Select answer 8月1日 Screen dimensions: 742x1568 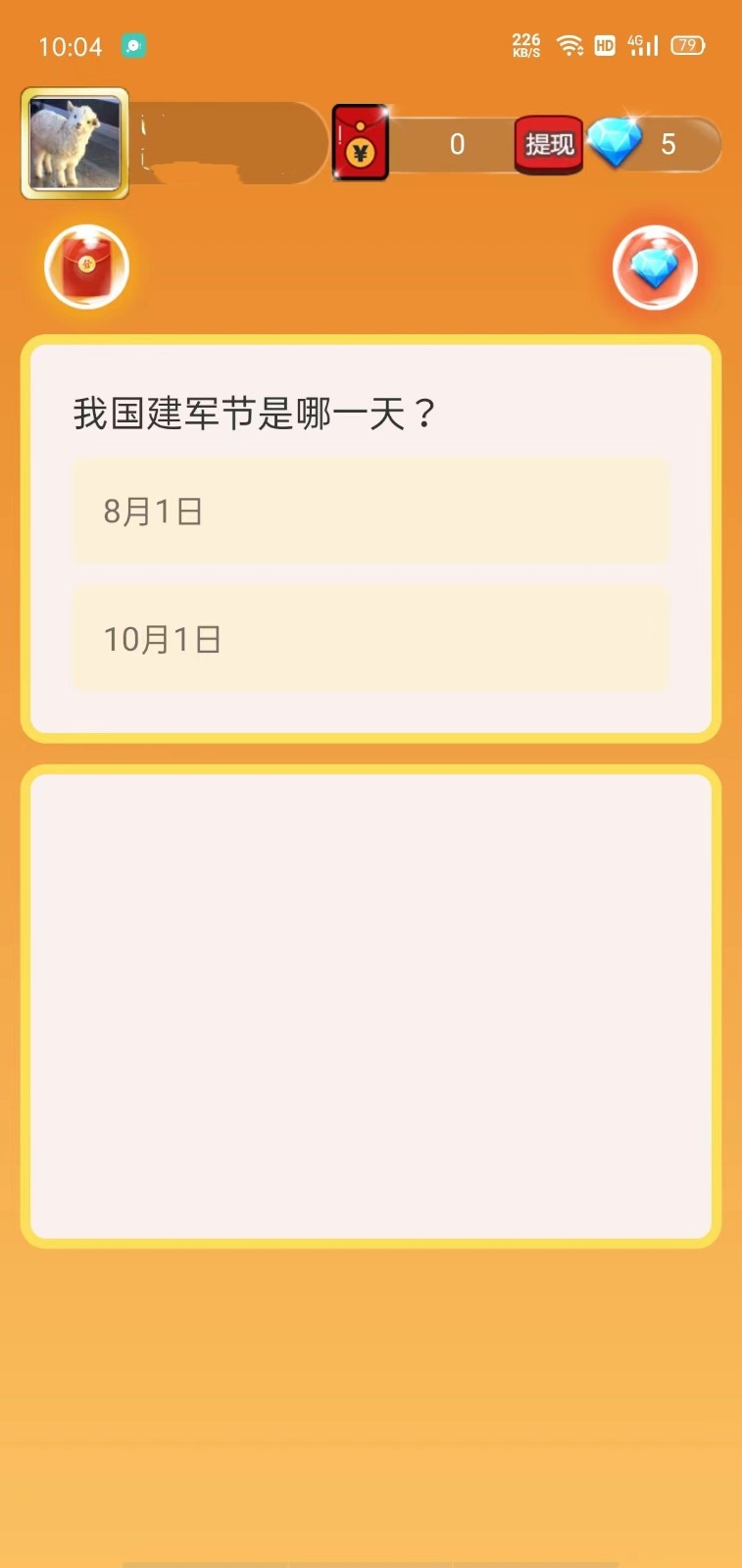[371, 512]
